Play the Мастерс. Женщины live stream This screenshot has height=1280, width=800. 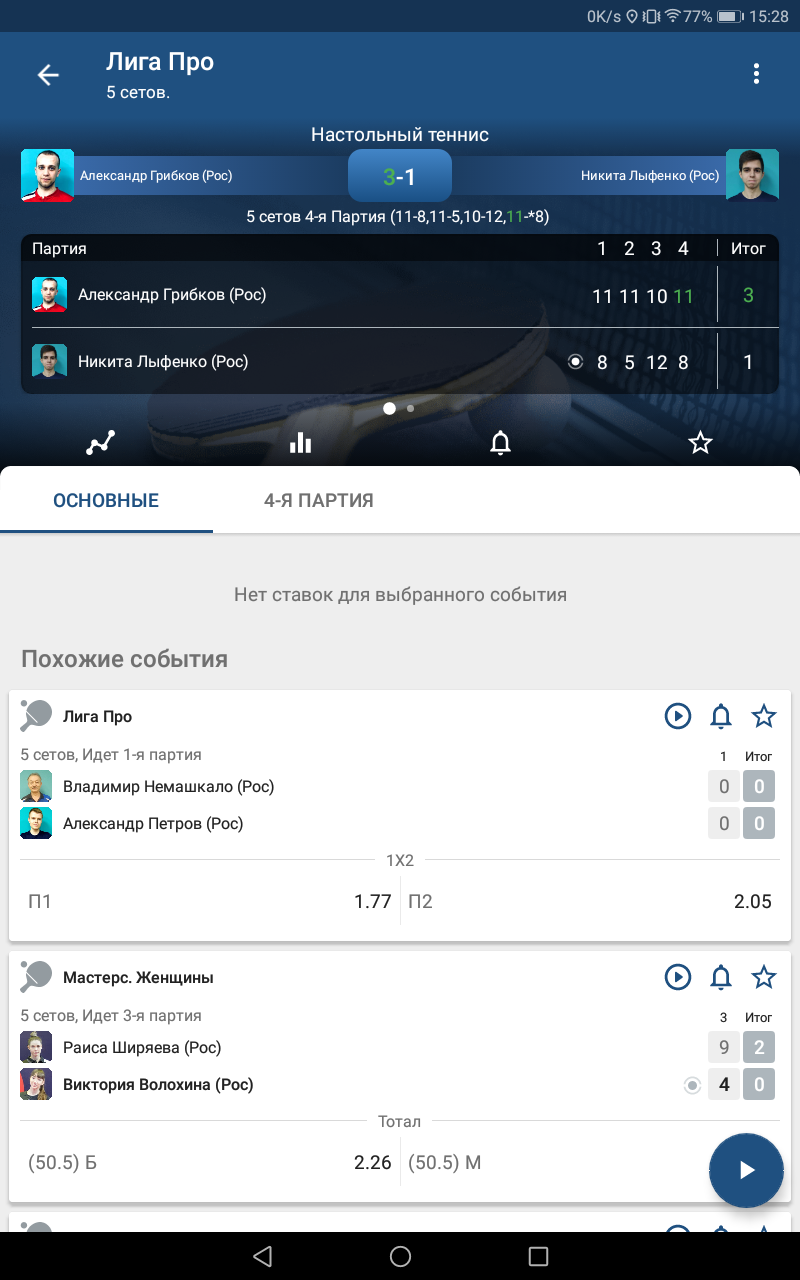pos(678,977)
